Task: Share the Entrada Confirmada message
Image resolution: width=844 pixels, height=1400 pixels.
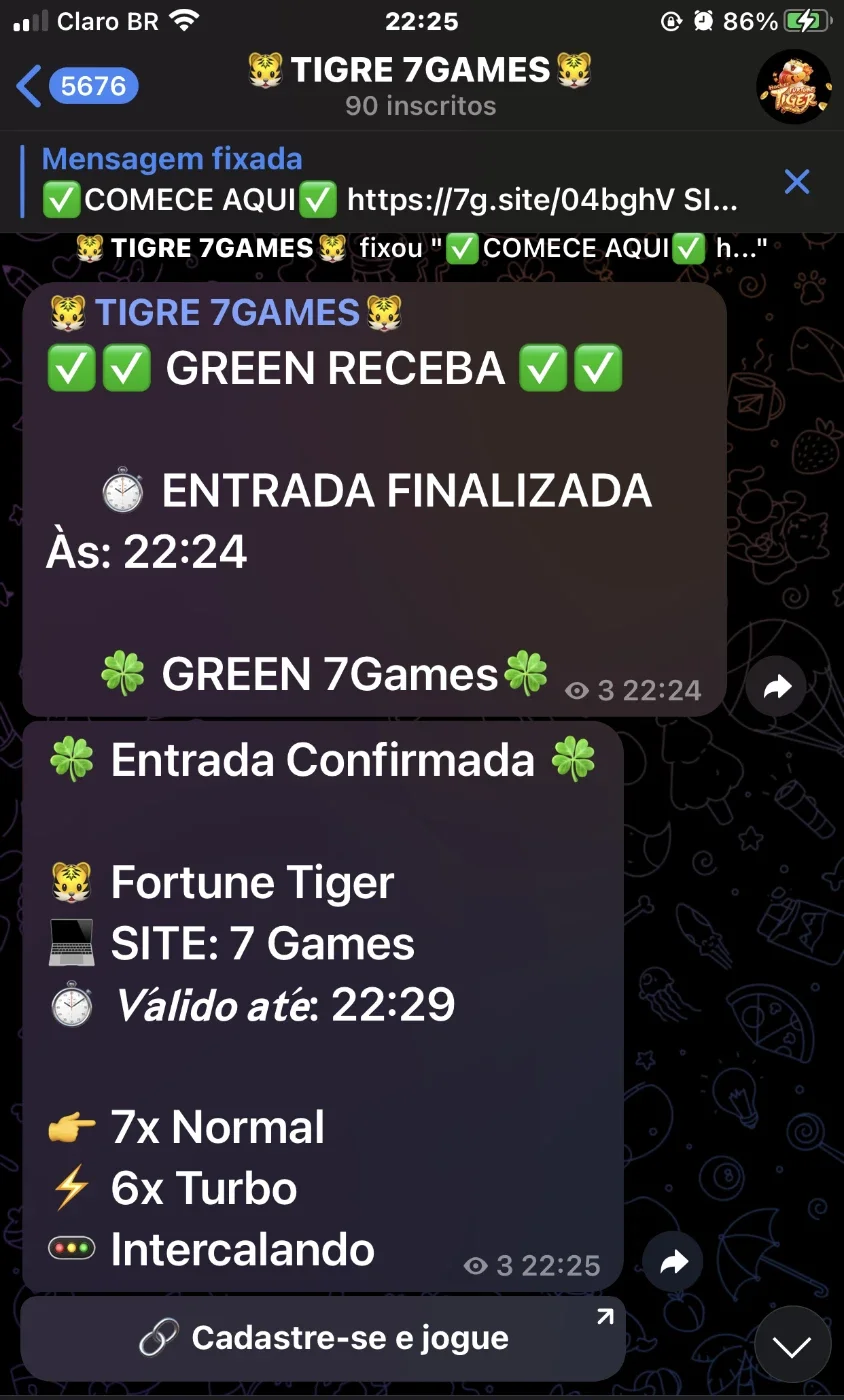Action: [x=673, y=1262]
